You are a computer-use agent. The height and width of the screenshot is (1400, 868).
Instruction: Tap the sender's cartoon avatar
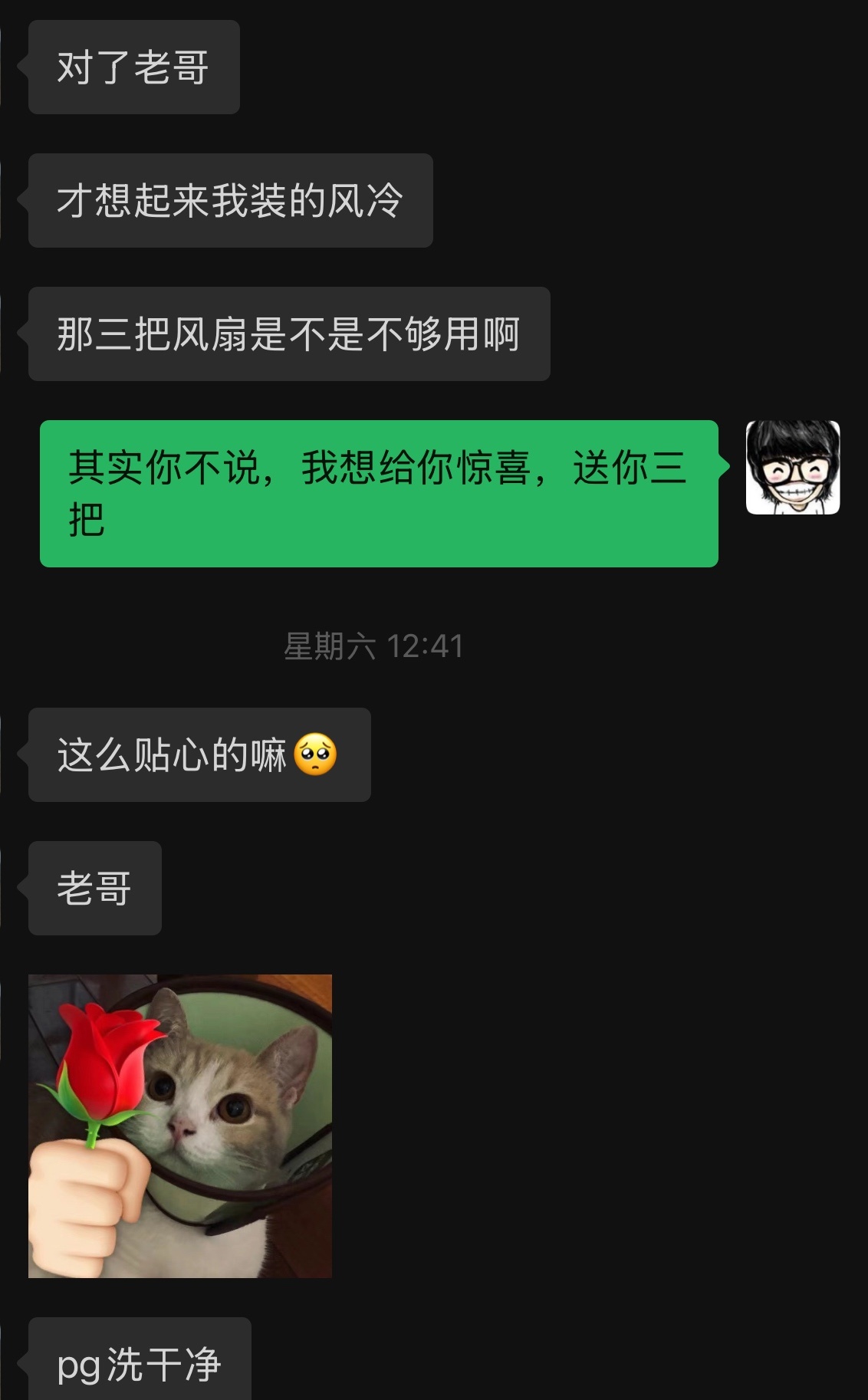tap(793, 467)
